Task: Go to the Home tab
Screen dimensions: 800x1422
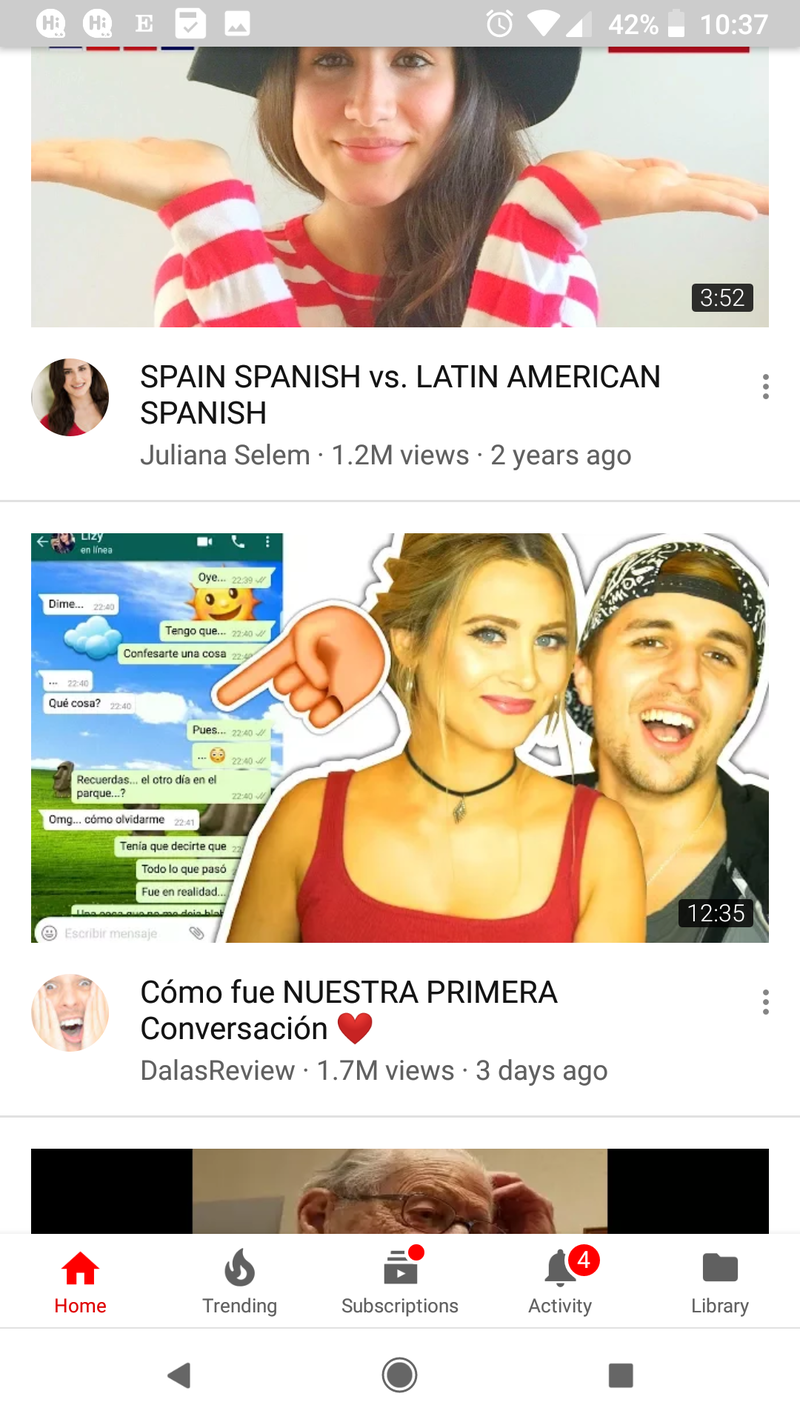Action: pos(80,1284)
